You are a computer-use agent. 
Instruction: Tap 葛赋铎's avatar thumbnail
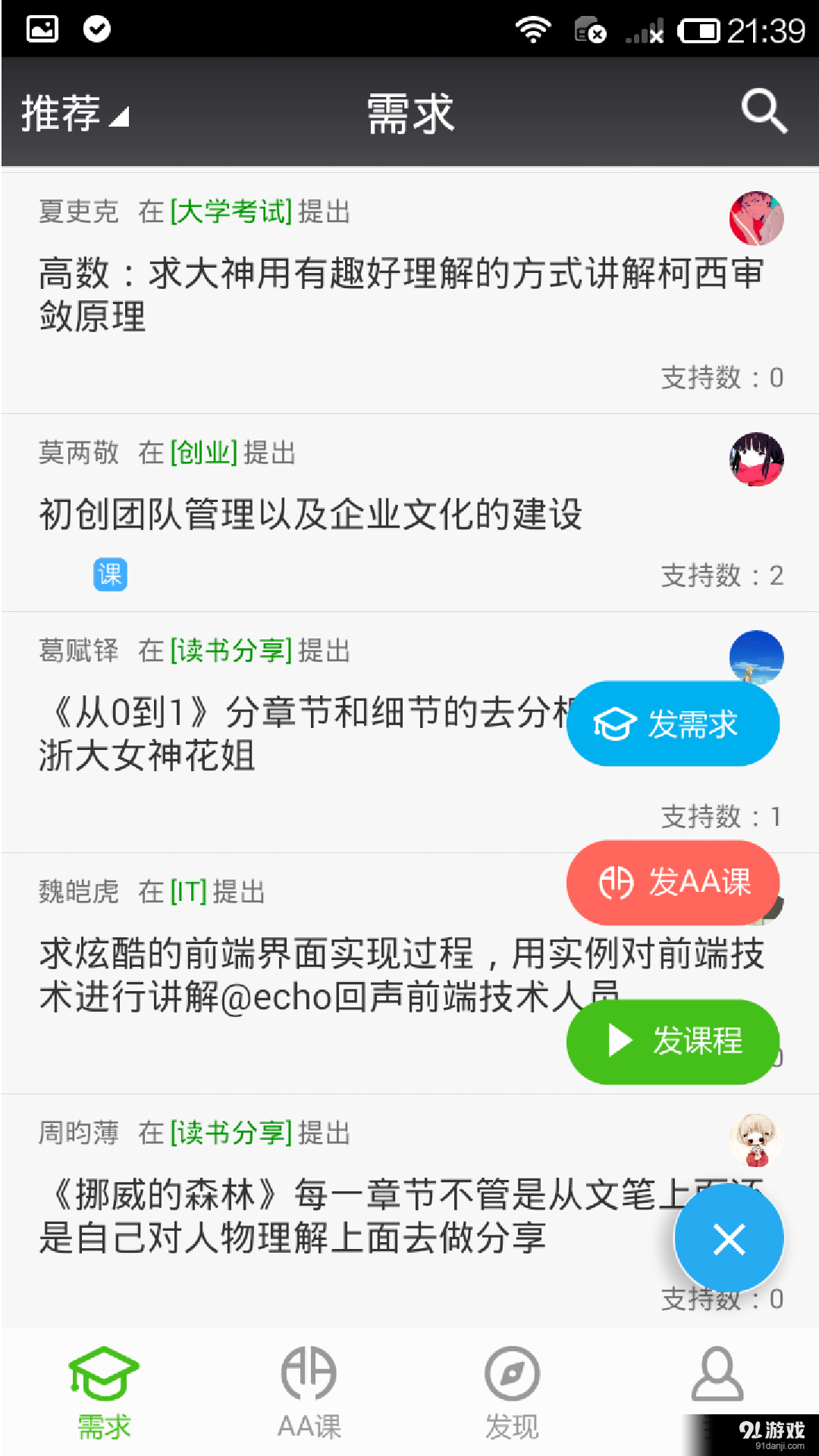pos(755,658)
